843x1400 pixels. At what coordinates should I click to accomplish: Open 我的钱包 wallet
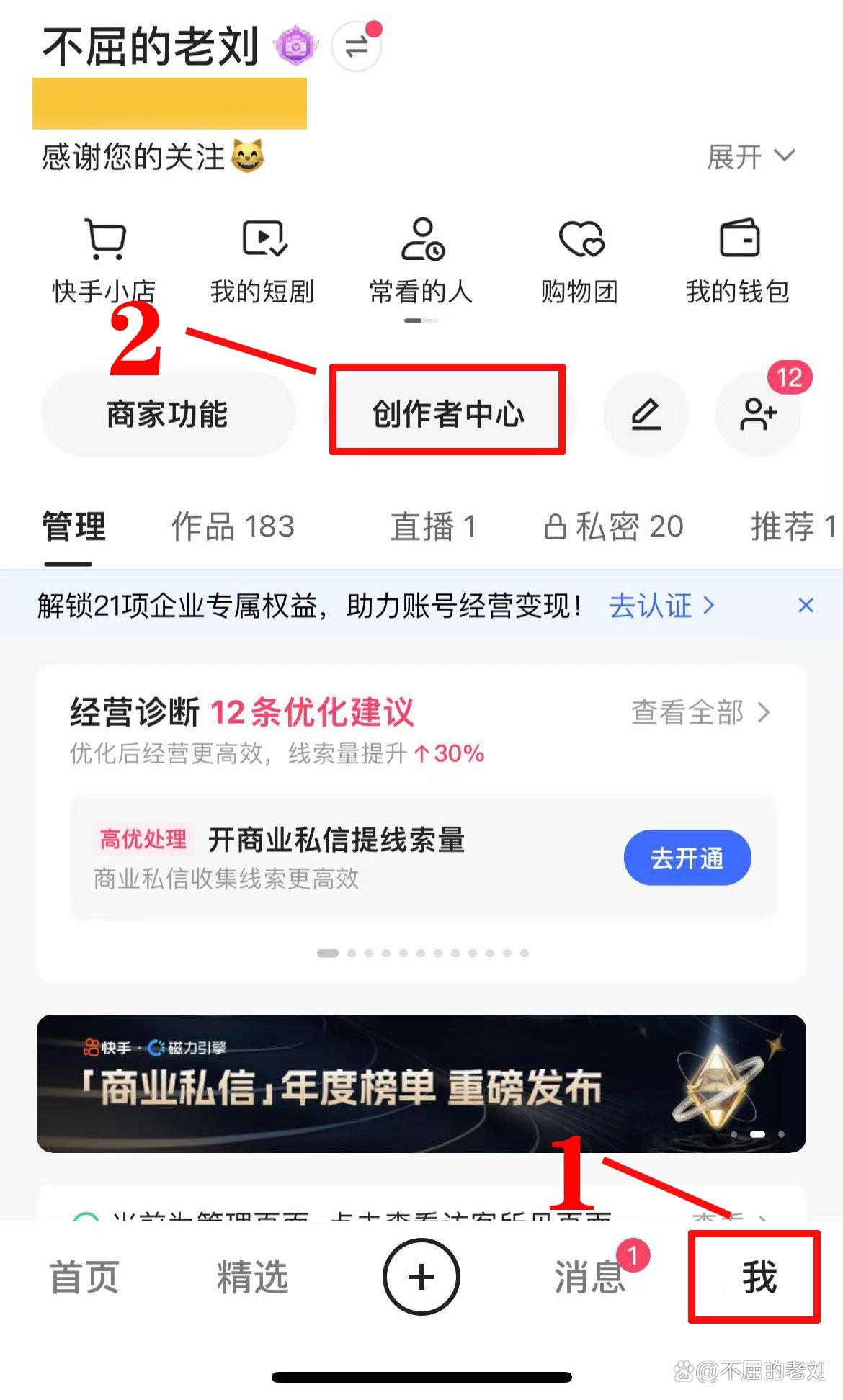point(738,261)
